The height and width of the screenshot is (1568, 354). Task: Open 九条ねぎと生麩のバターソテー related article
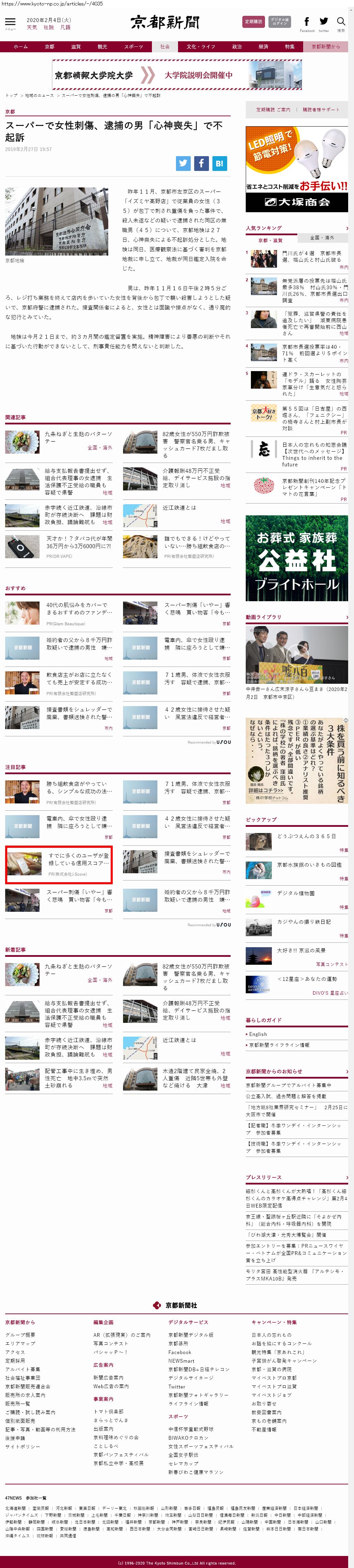[x=78, y=437]
